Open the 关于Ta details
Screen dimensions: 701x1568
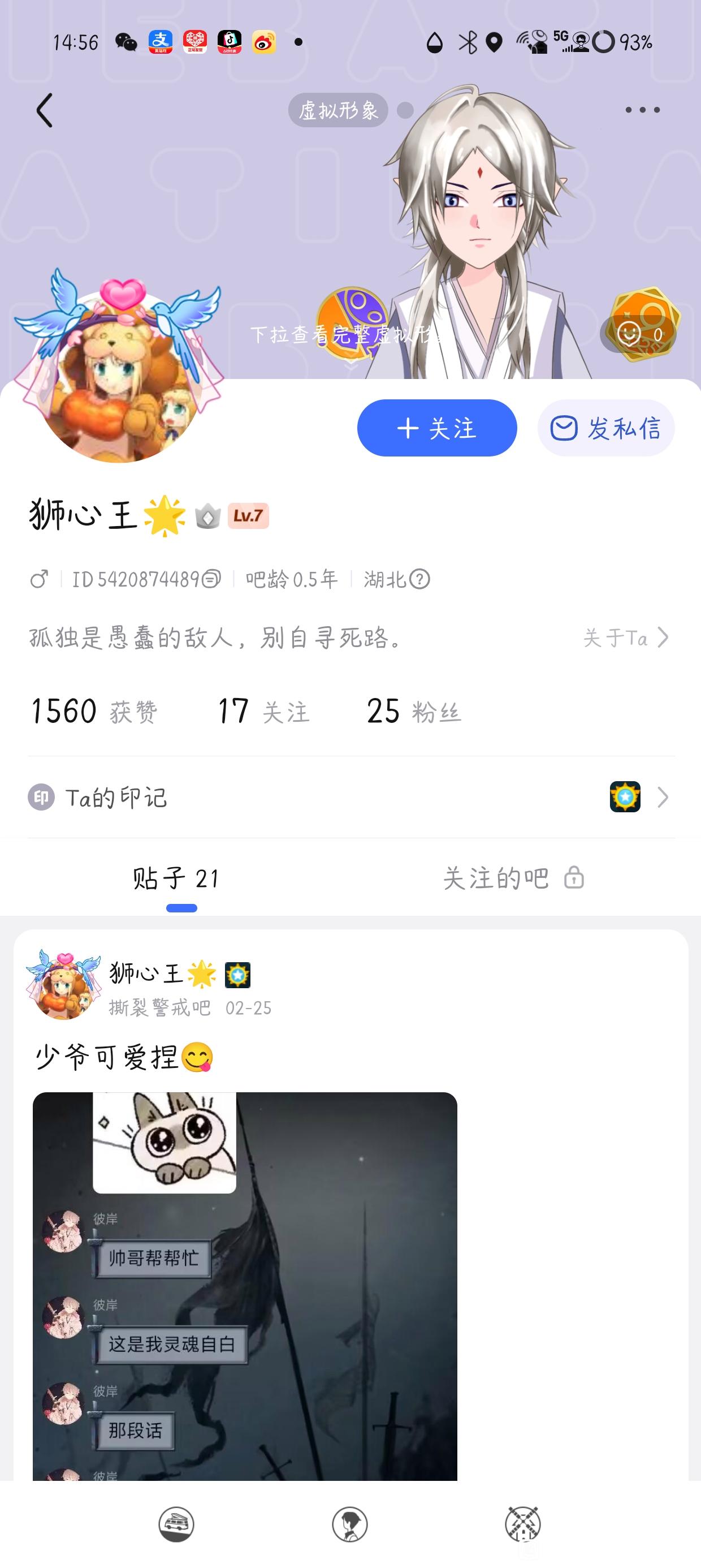pos(626,637)
